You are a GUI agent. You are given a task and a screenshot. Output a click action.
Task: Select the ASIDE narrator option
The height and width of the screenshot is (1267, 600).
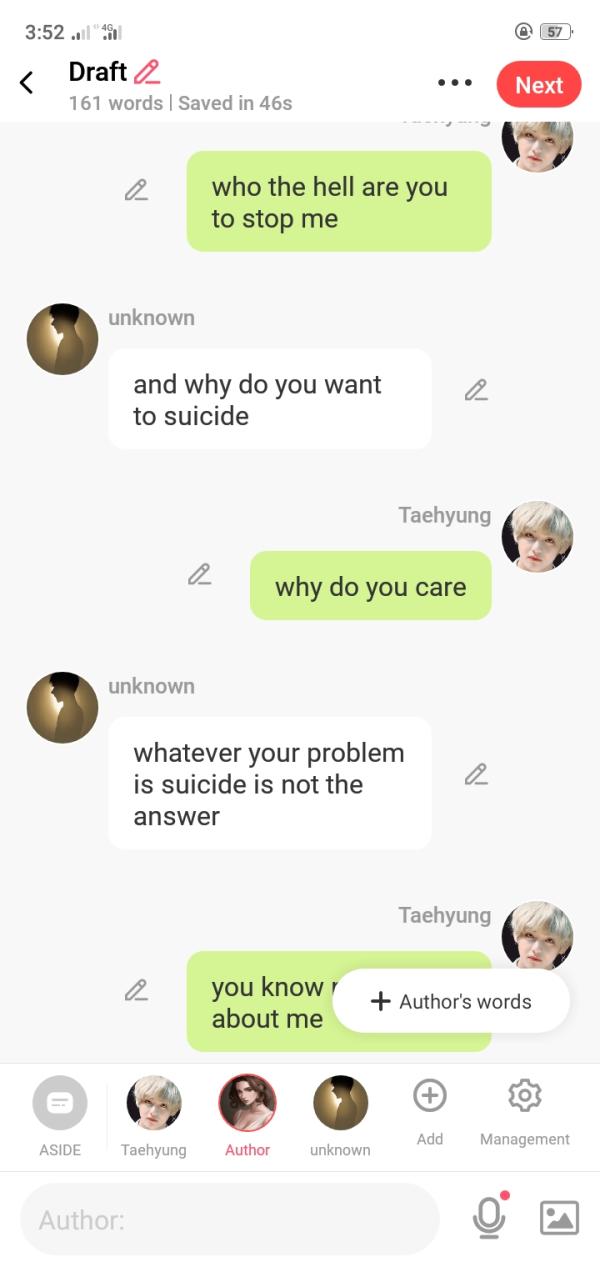60,1116
